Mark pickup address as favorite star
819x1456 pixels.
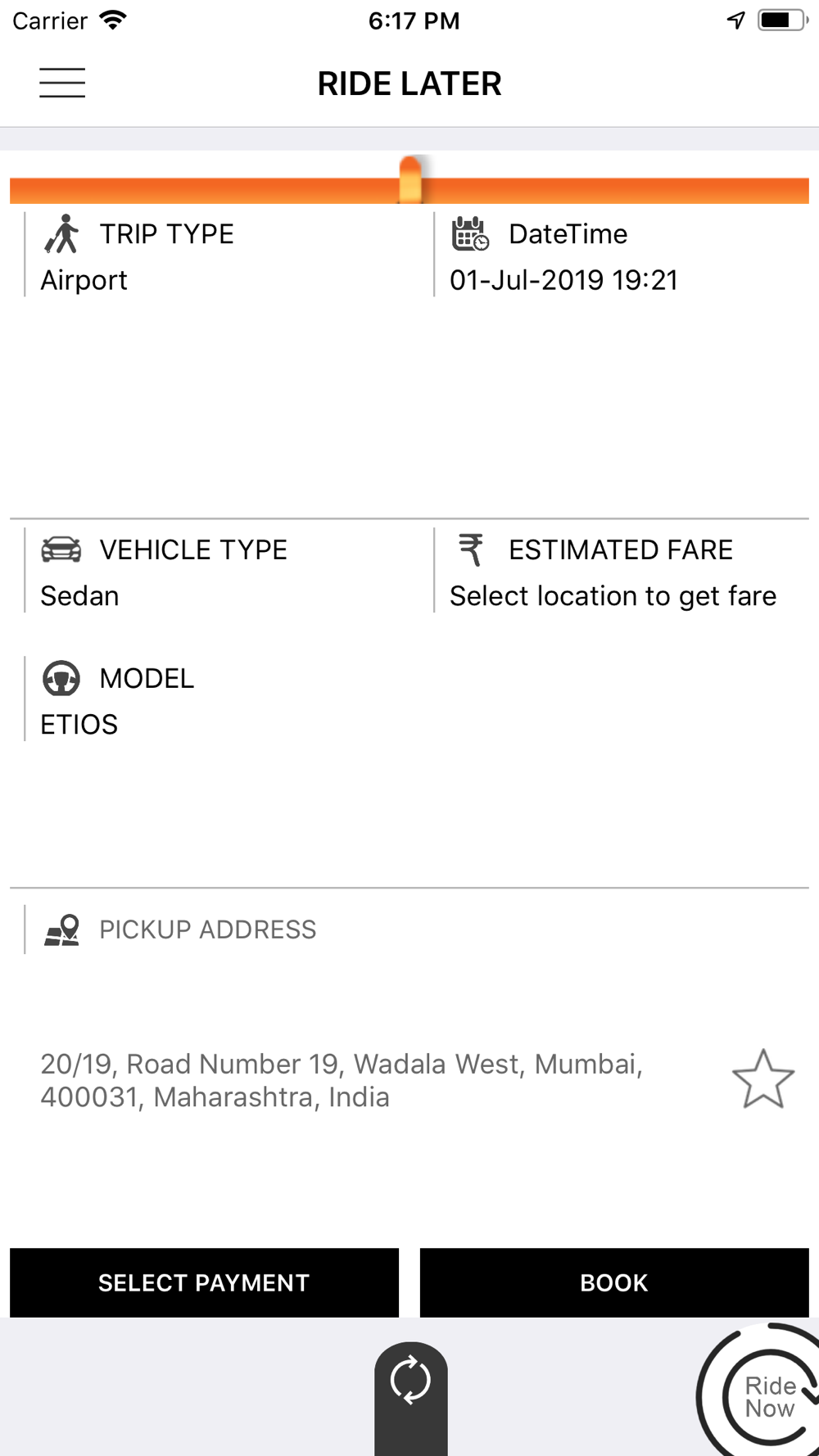[x=762, y=1080]
